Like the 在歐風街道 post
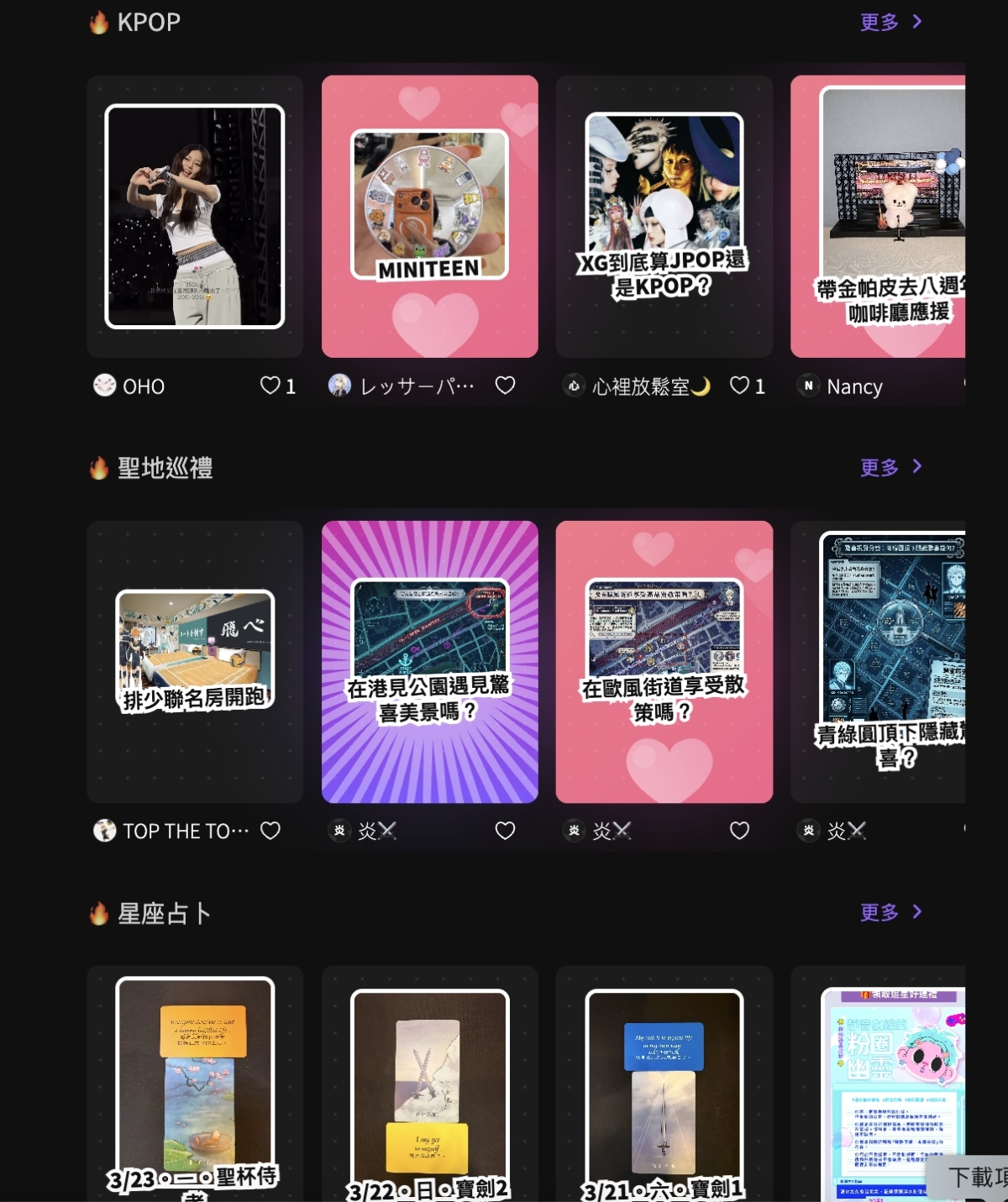 click(739, 831)
